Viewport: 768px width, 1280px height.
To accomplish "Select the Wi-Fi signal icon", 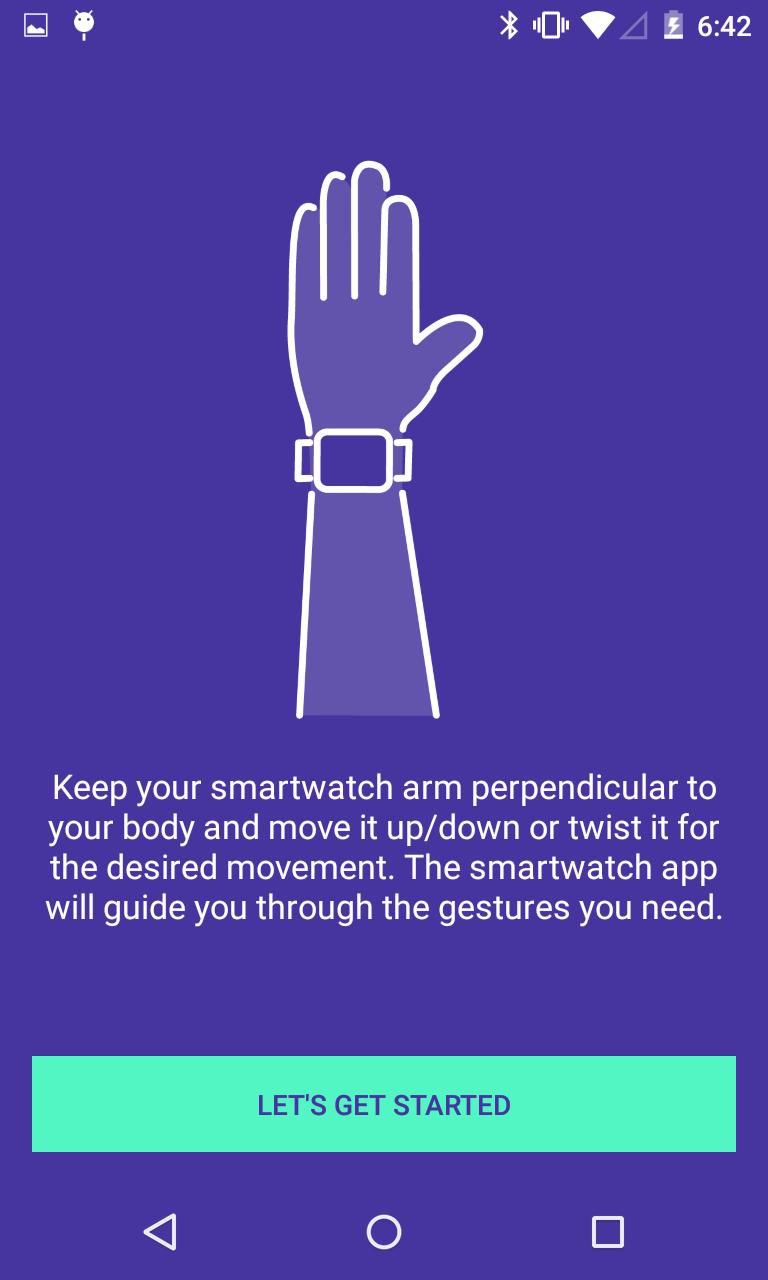I will (597, 27).
